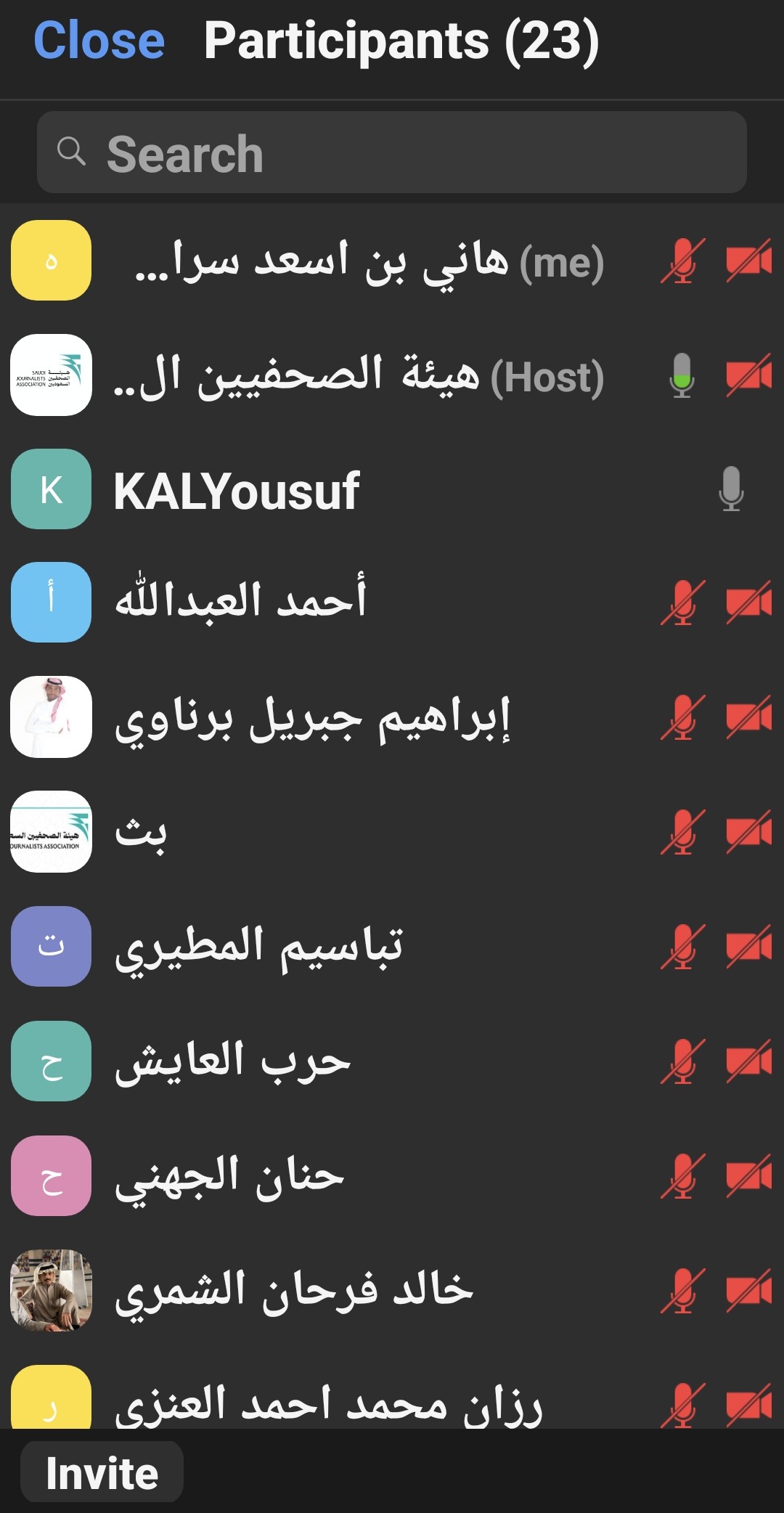The height and width of the screenshot is (1513, 784).
Task: Open participant حرب العايش
Action: point(232,1061)
